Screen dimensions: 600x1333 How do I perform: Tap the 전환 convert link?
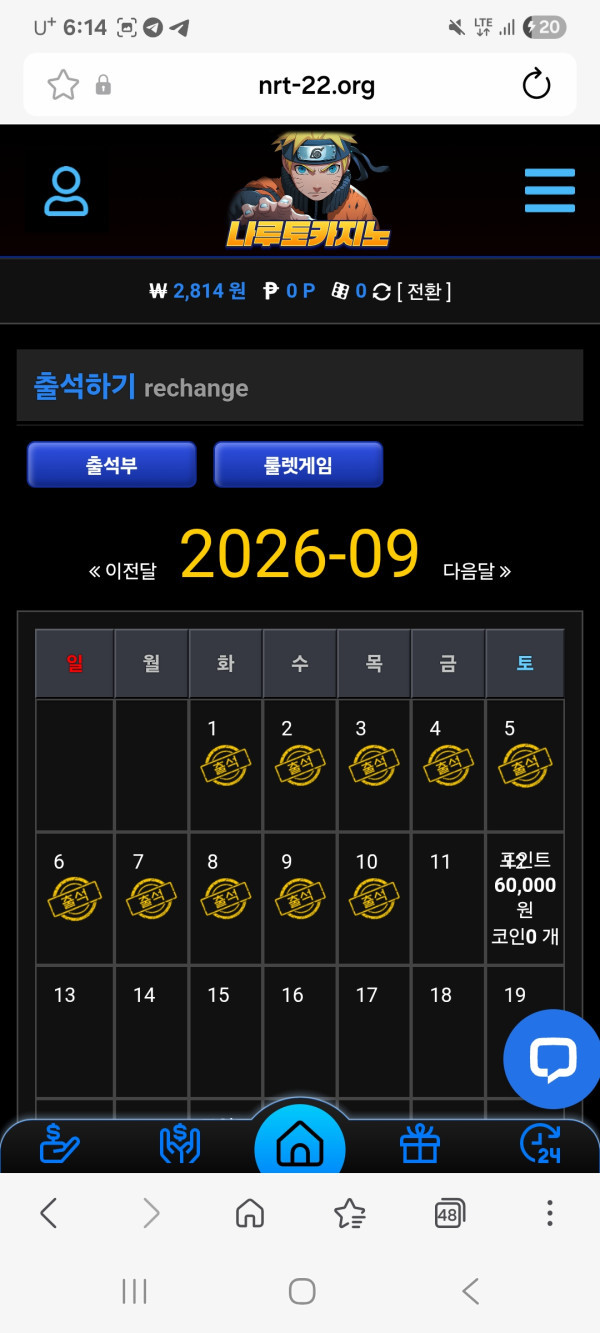tap(424, 291)
